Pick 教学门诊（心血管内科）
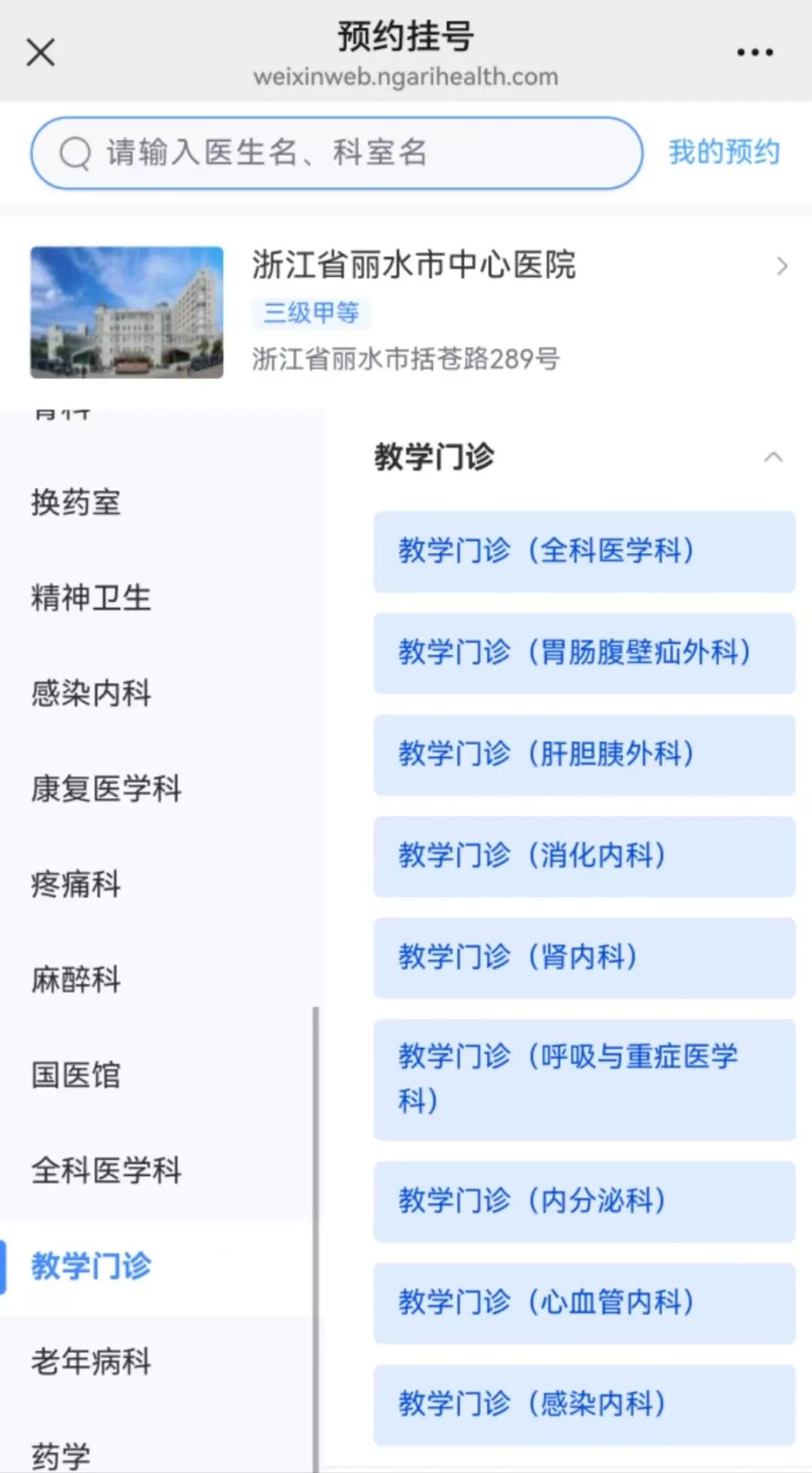Image resolution: width=812 pixels, height=1473 pixels. (x=585, y=1303)
